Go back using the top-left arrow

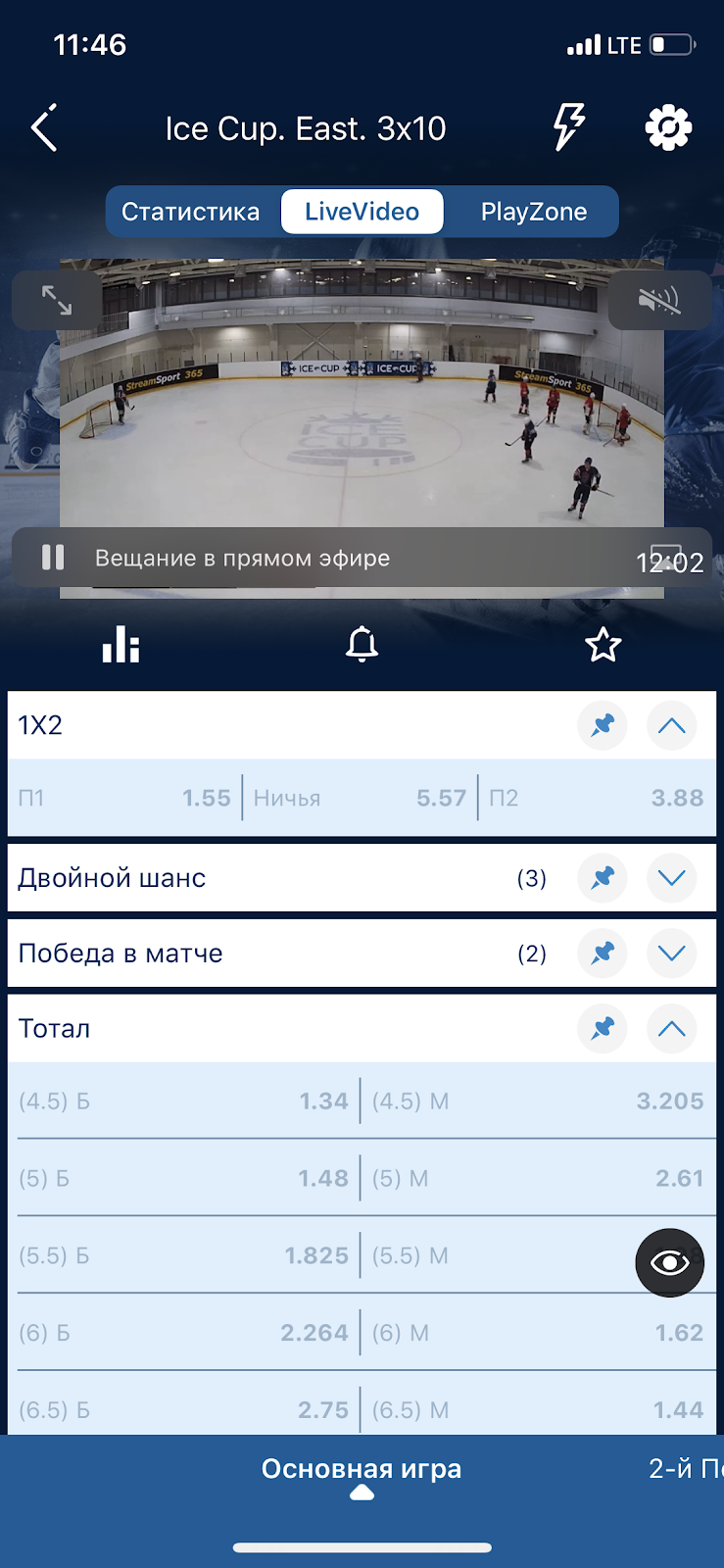pos(44,127)
